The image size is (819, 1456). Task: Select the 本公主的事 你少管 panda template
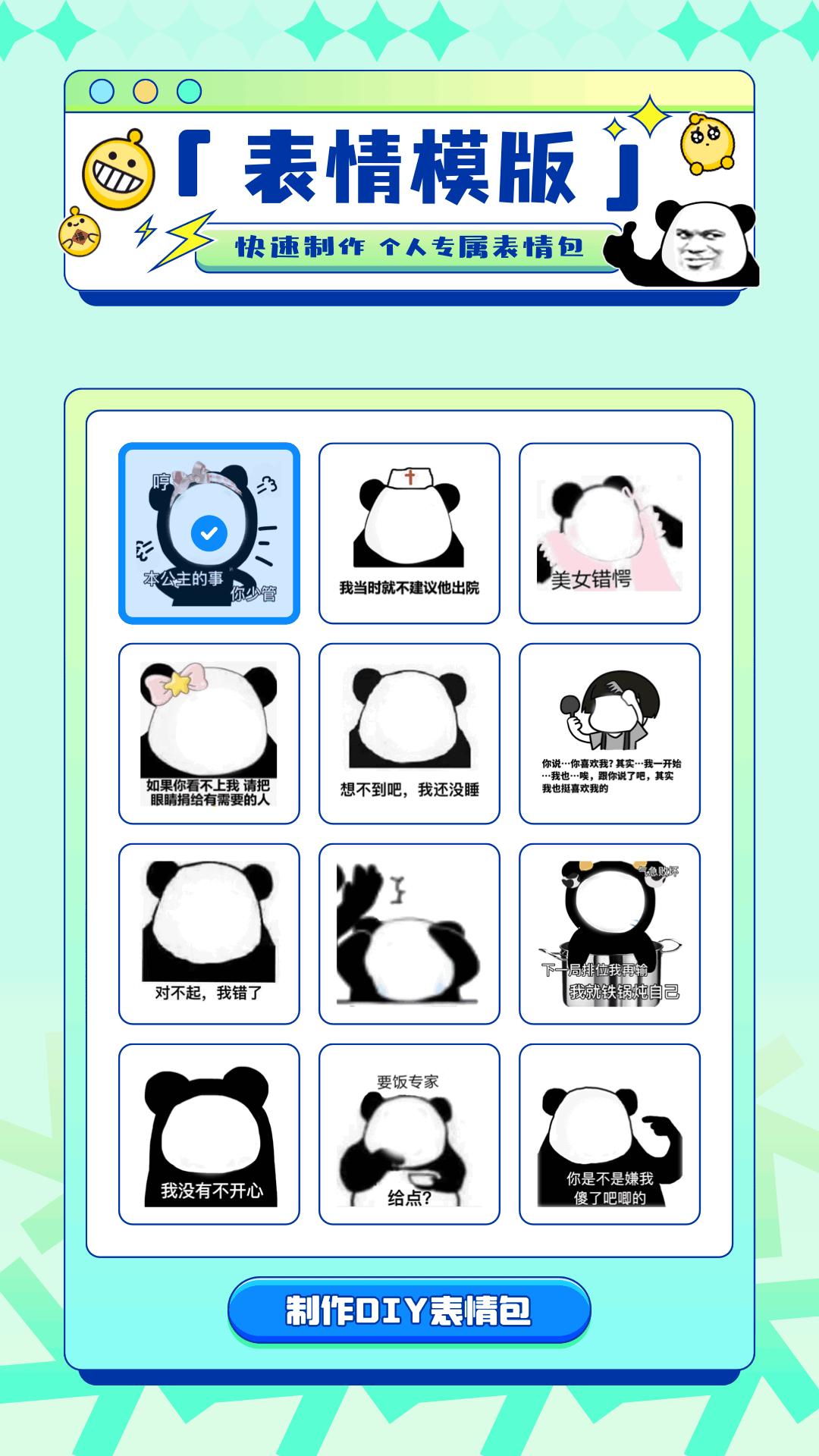[x=209, y=533]
